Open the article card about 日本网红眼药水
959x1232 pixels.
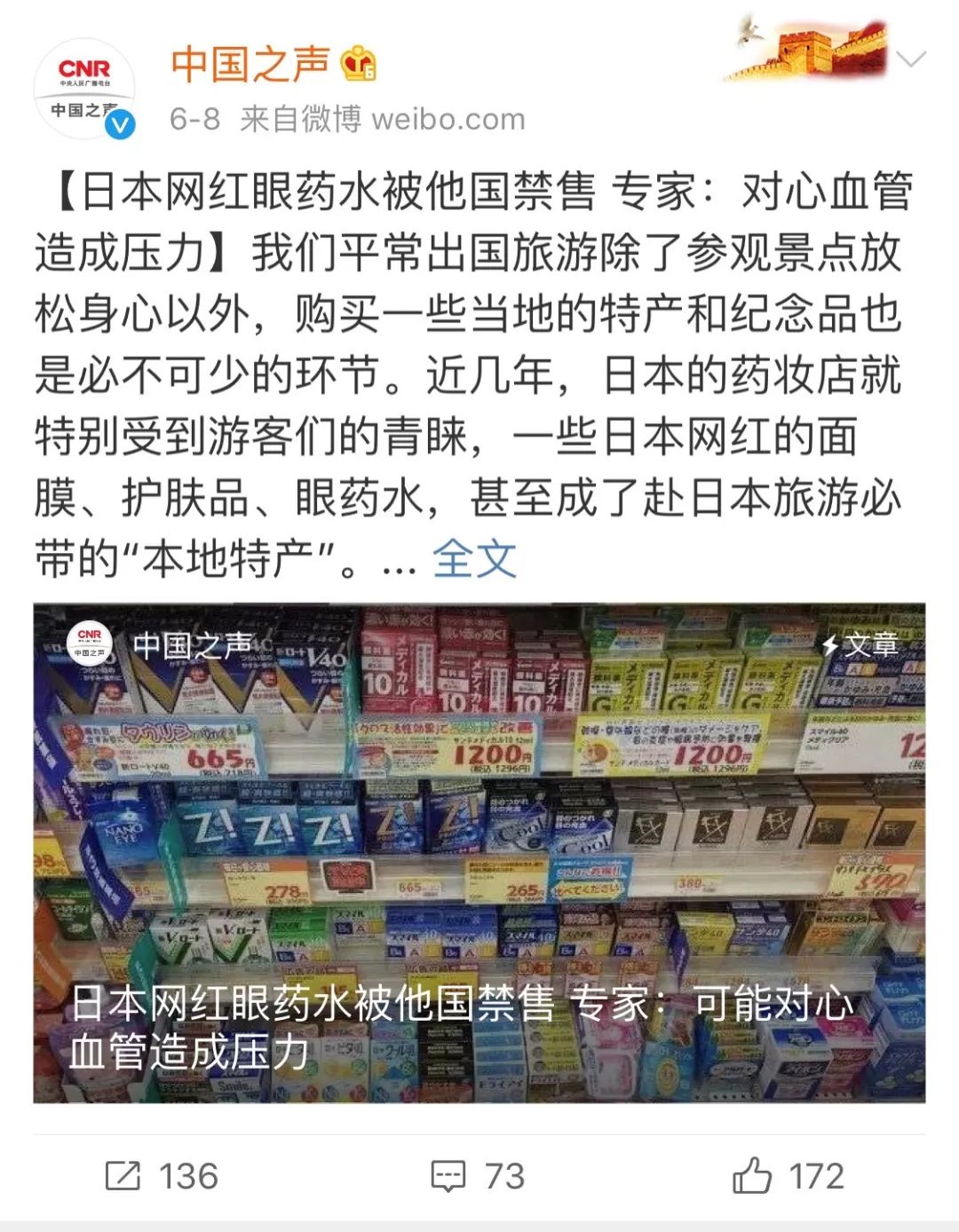pyautogui.click(x=479, y=852)
